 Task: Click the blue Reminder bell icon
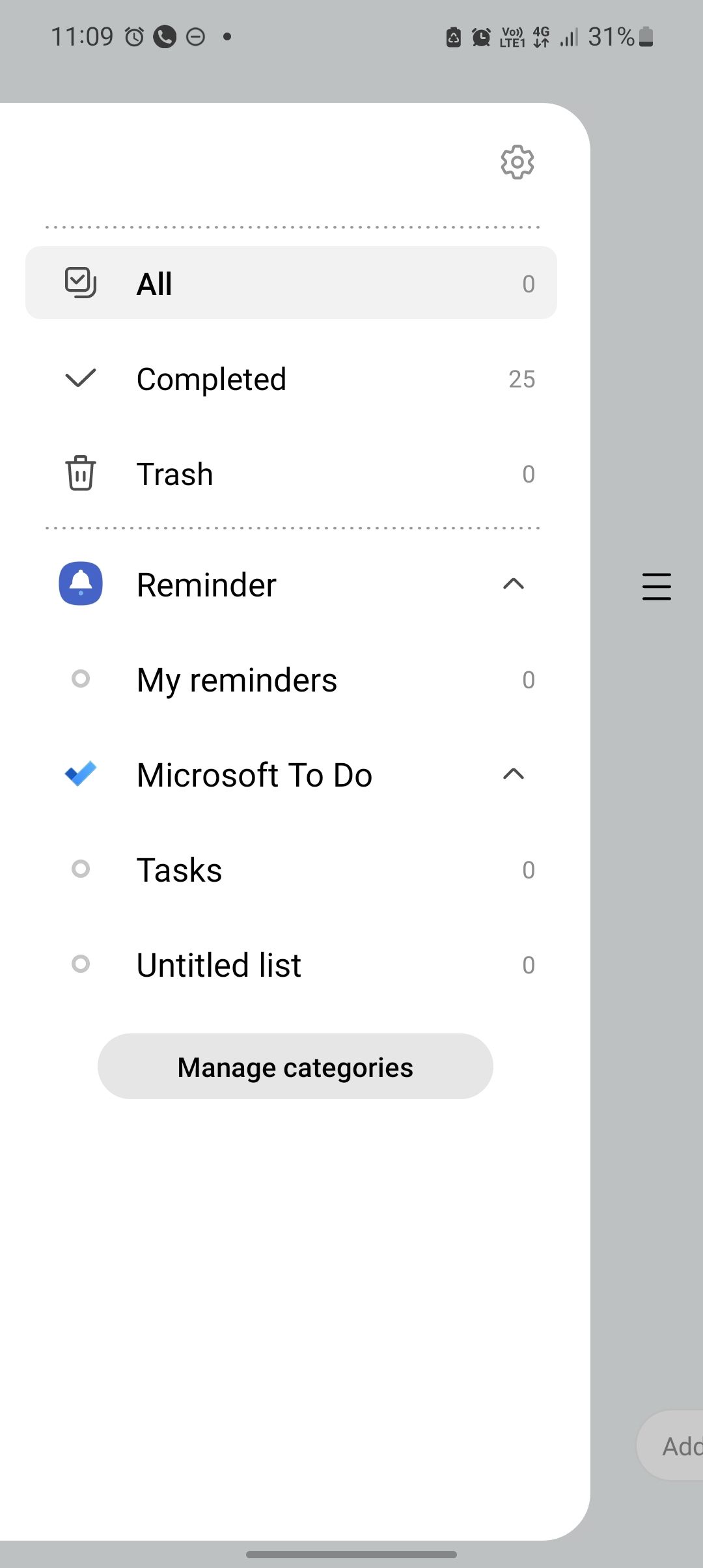pos(80,584)
